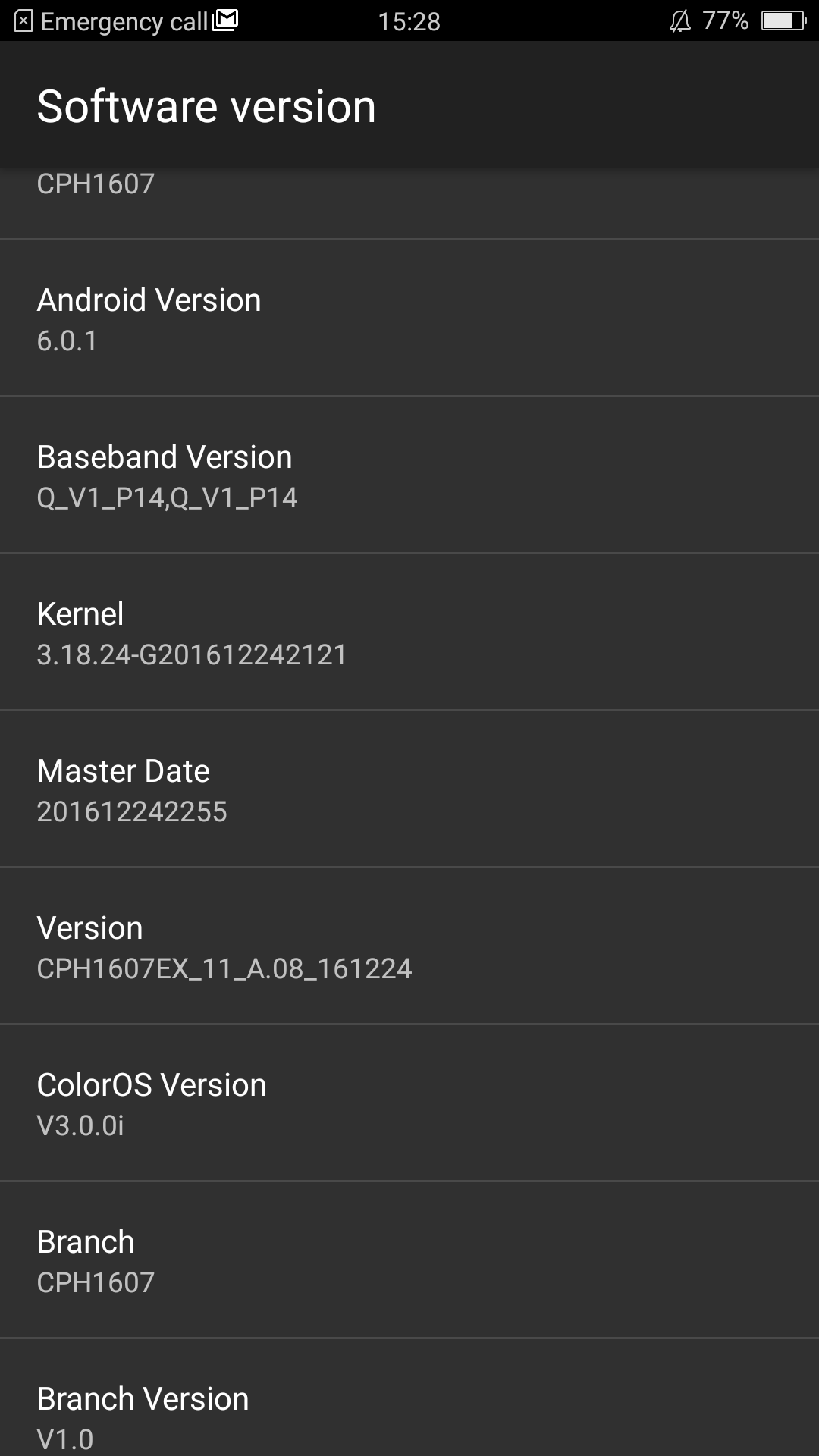This screenshot has height=1456, width=819.
Task: Tap the Branch CPH1607 row
Action: [x=409, y=1260]
